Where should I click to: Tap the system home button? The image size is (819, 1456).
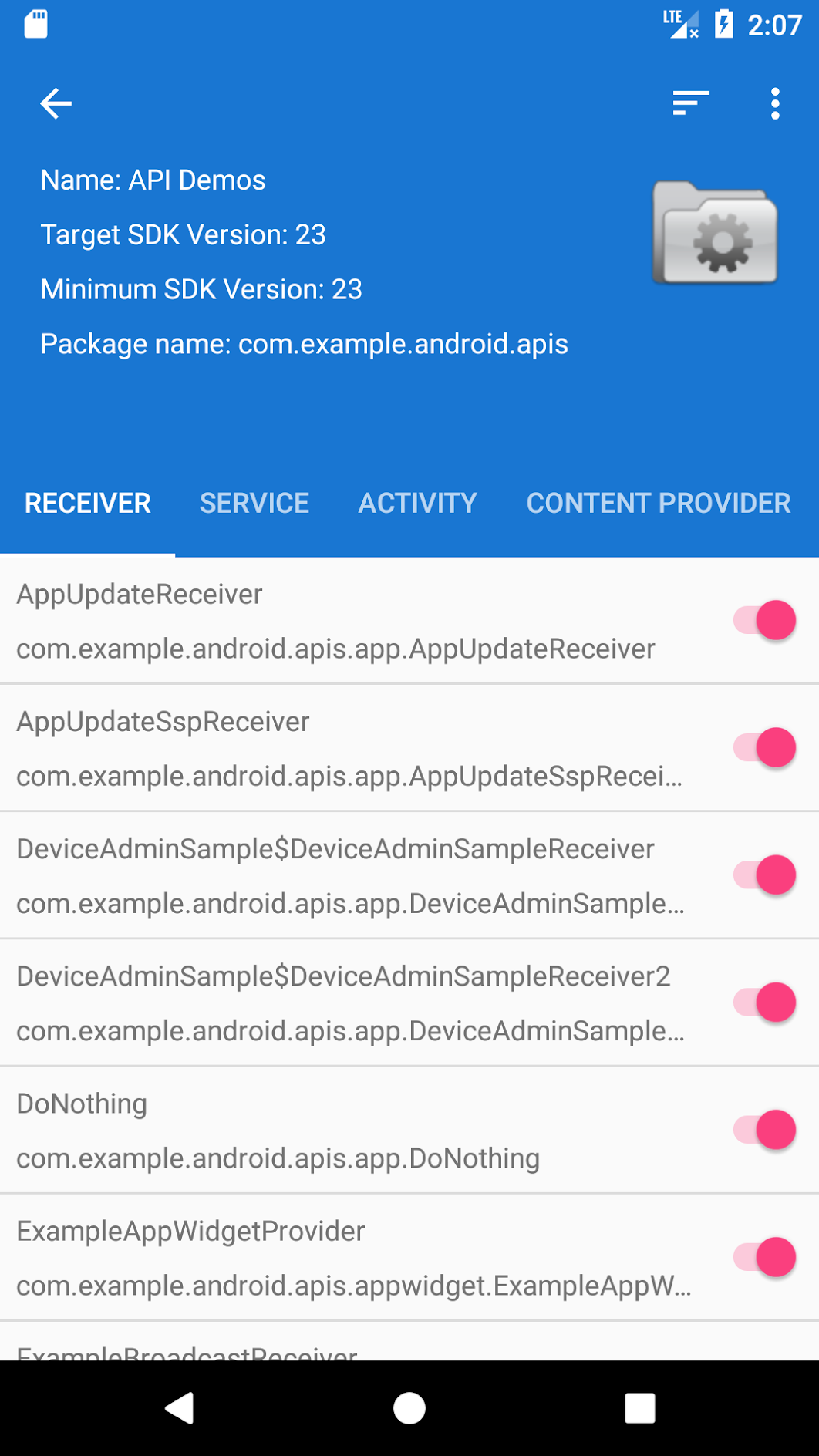[x=410, y=1408]
